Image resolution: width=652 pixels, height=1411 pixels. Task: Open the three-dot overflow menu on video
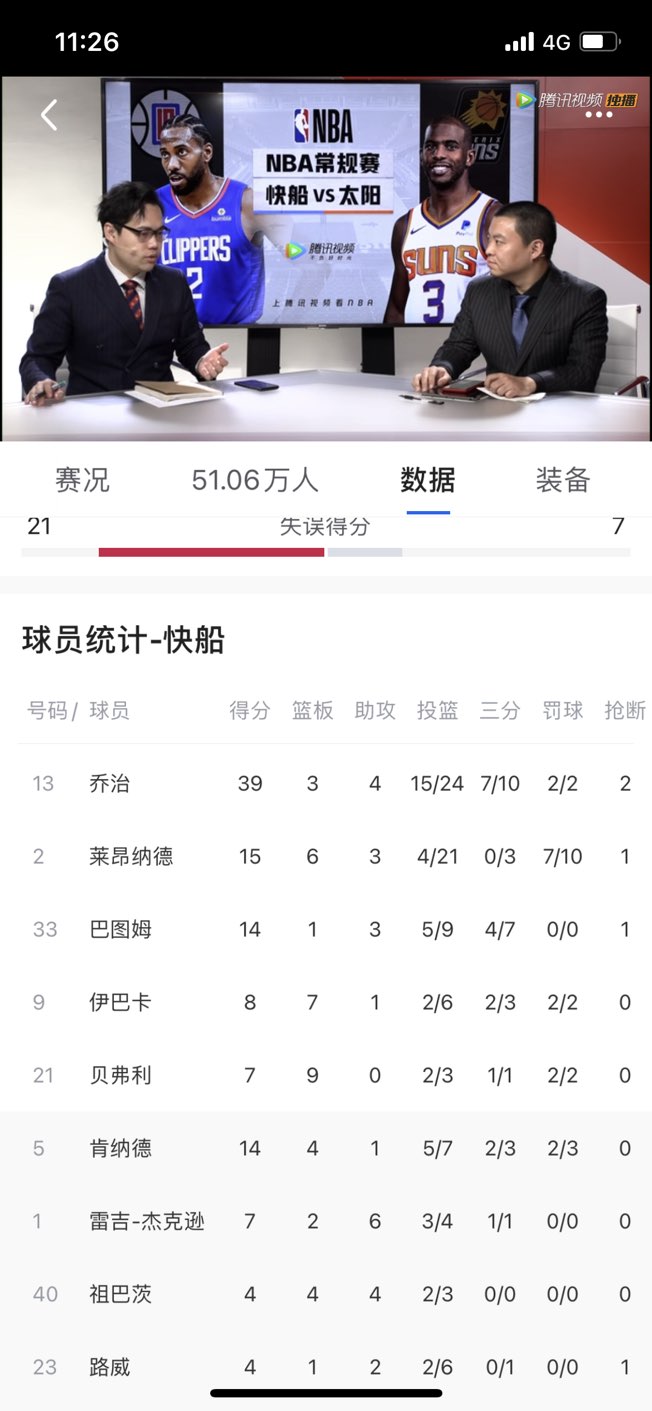(x=598, y=116)
